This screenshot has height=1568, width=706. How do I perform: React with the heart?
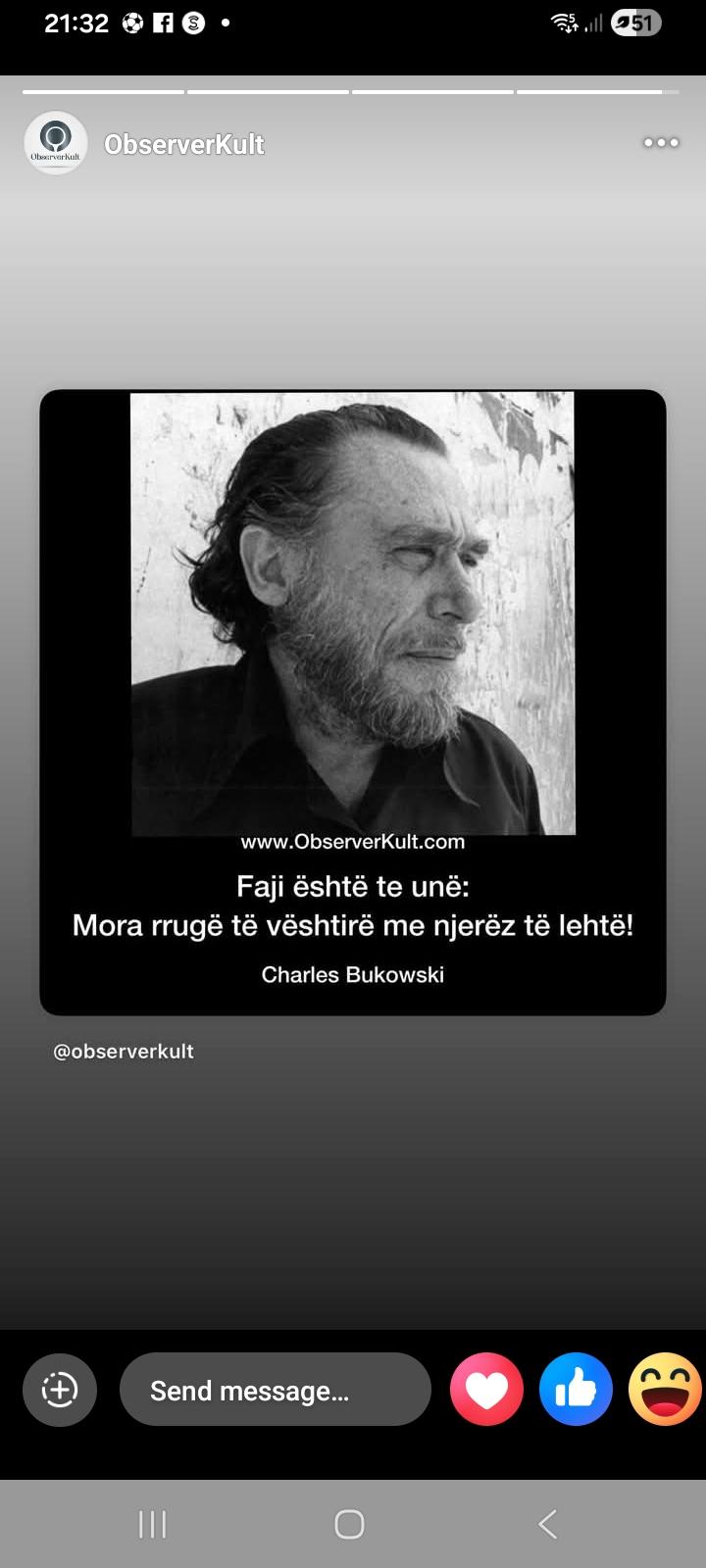point(486,1390)
